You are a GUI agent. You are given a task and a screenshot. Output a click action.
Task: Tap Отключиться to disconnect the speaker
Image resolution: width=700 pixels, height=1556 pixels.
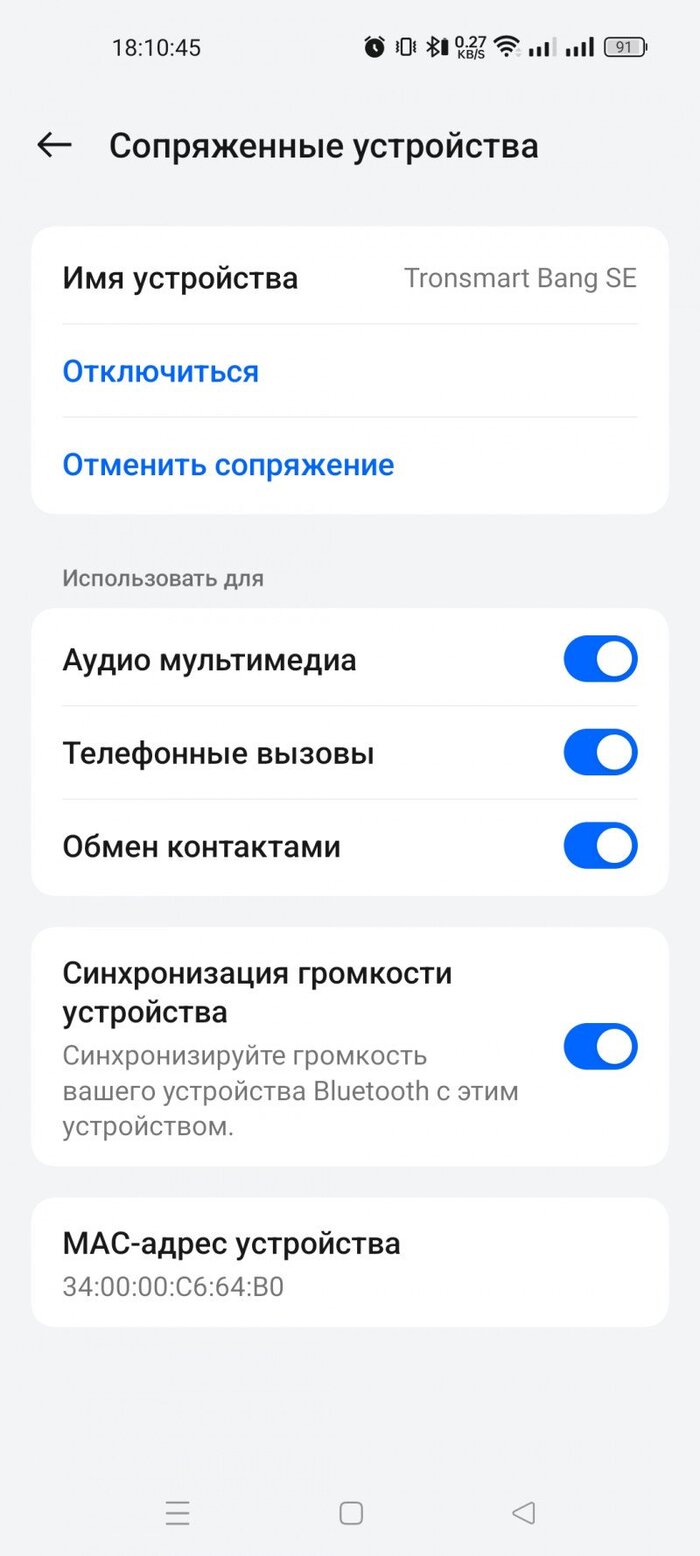click(161, 371)
